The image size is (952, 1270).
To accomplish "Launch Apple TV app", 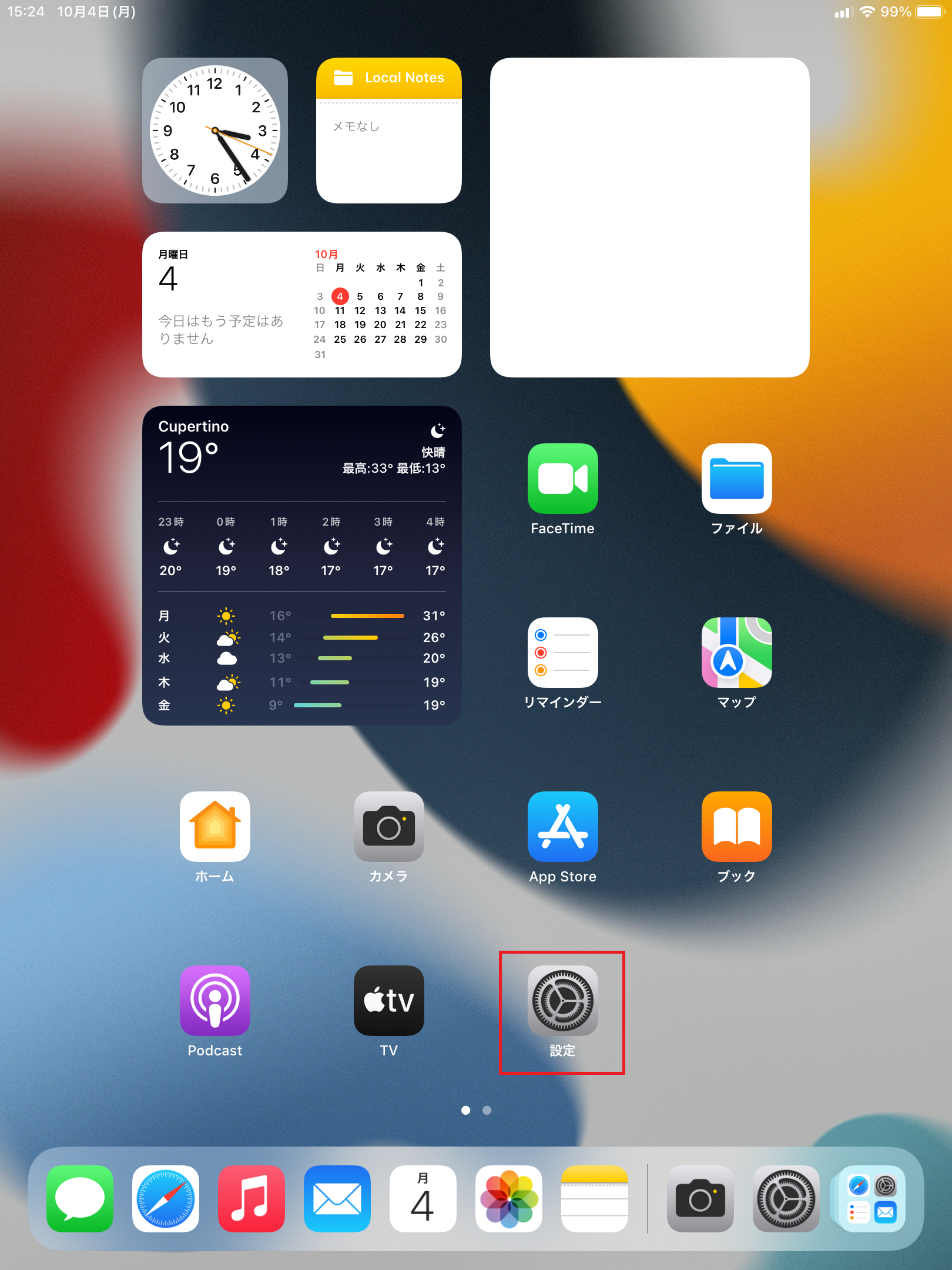I will (x=388, y=1000).
